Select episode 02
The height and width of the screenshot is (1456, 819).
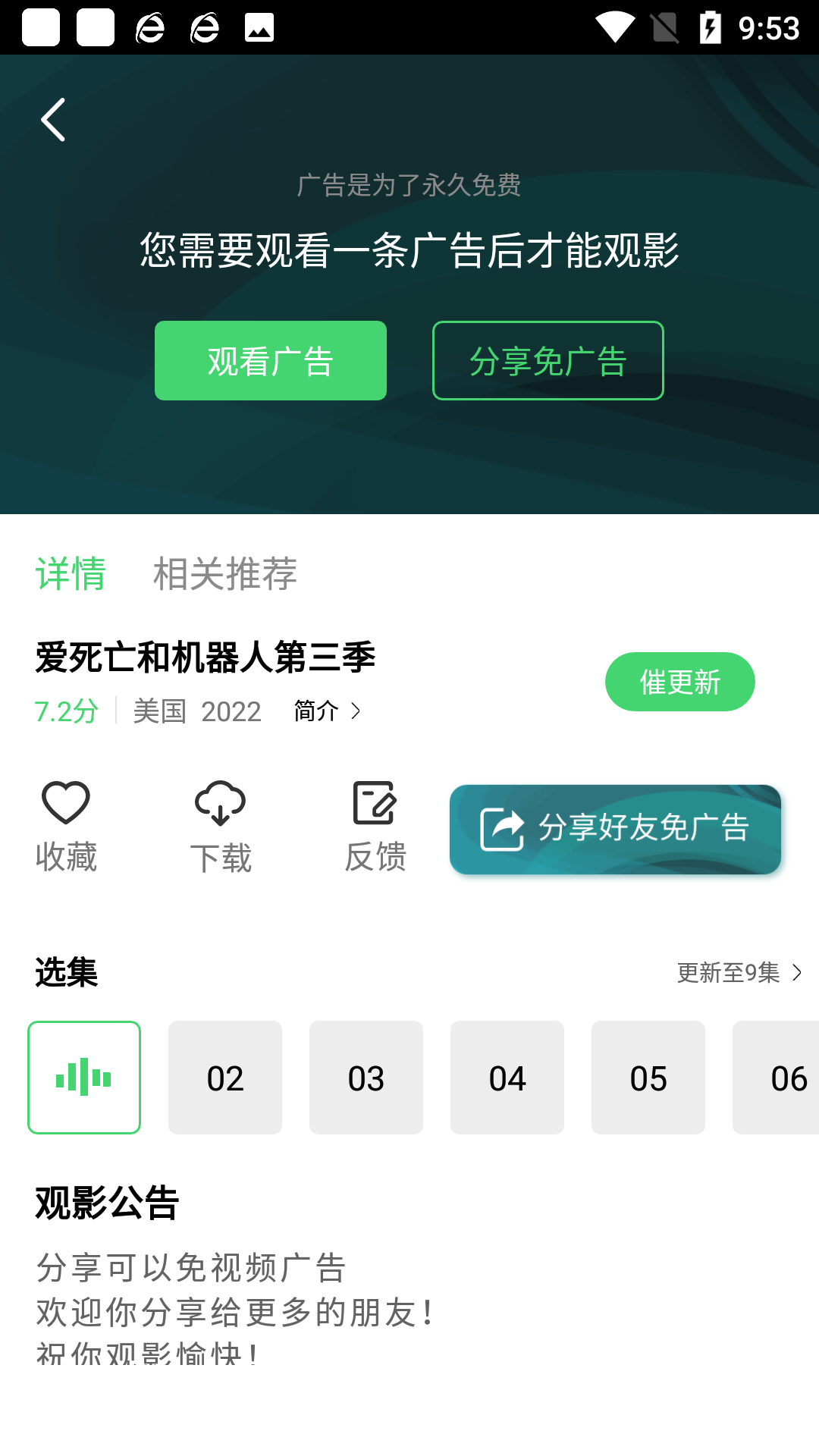[x=224, y=1077]
